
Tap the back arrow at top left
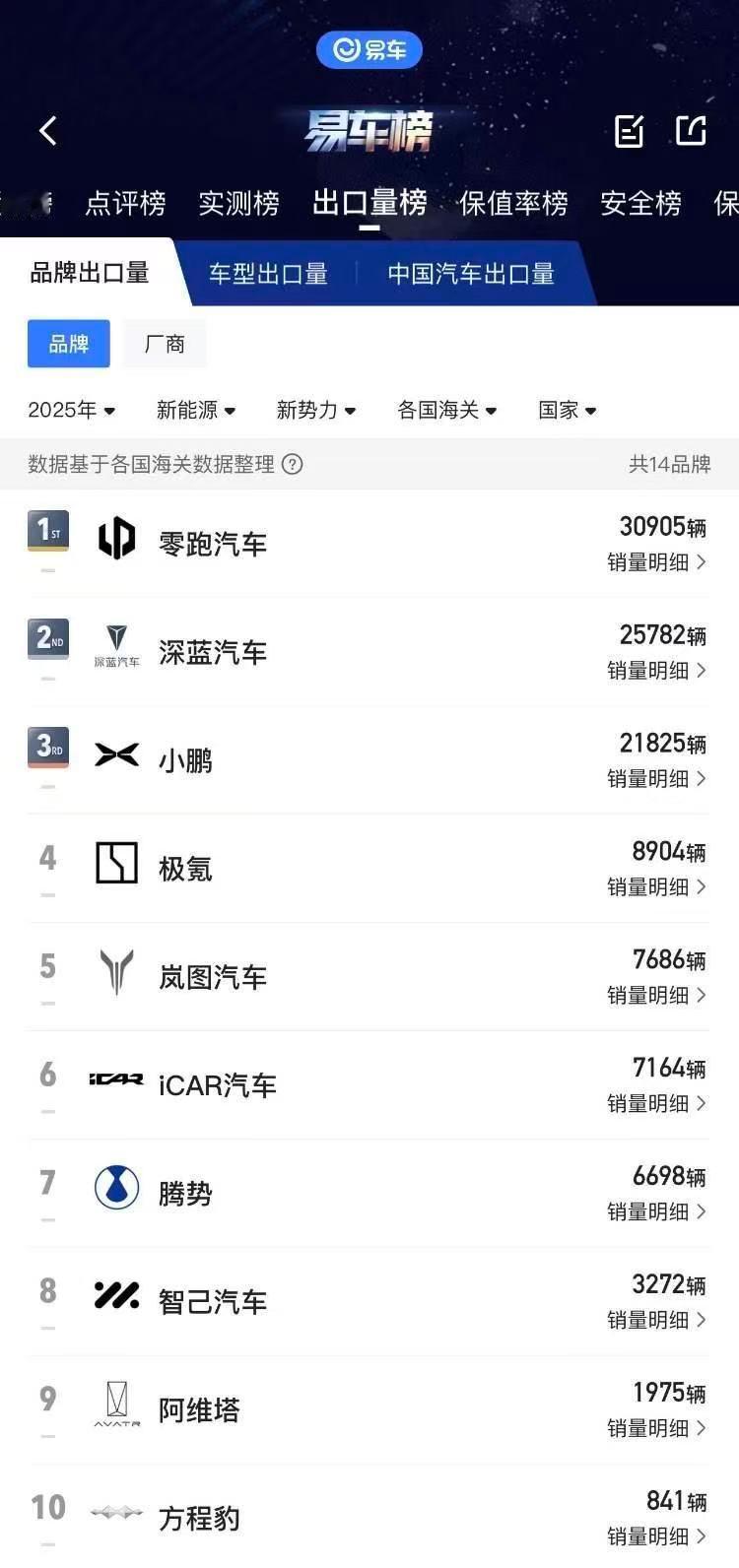pos(46,129)
